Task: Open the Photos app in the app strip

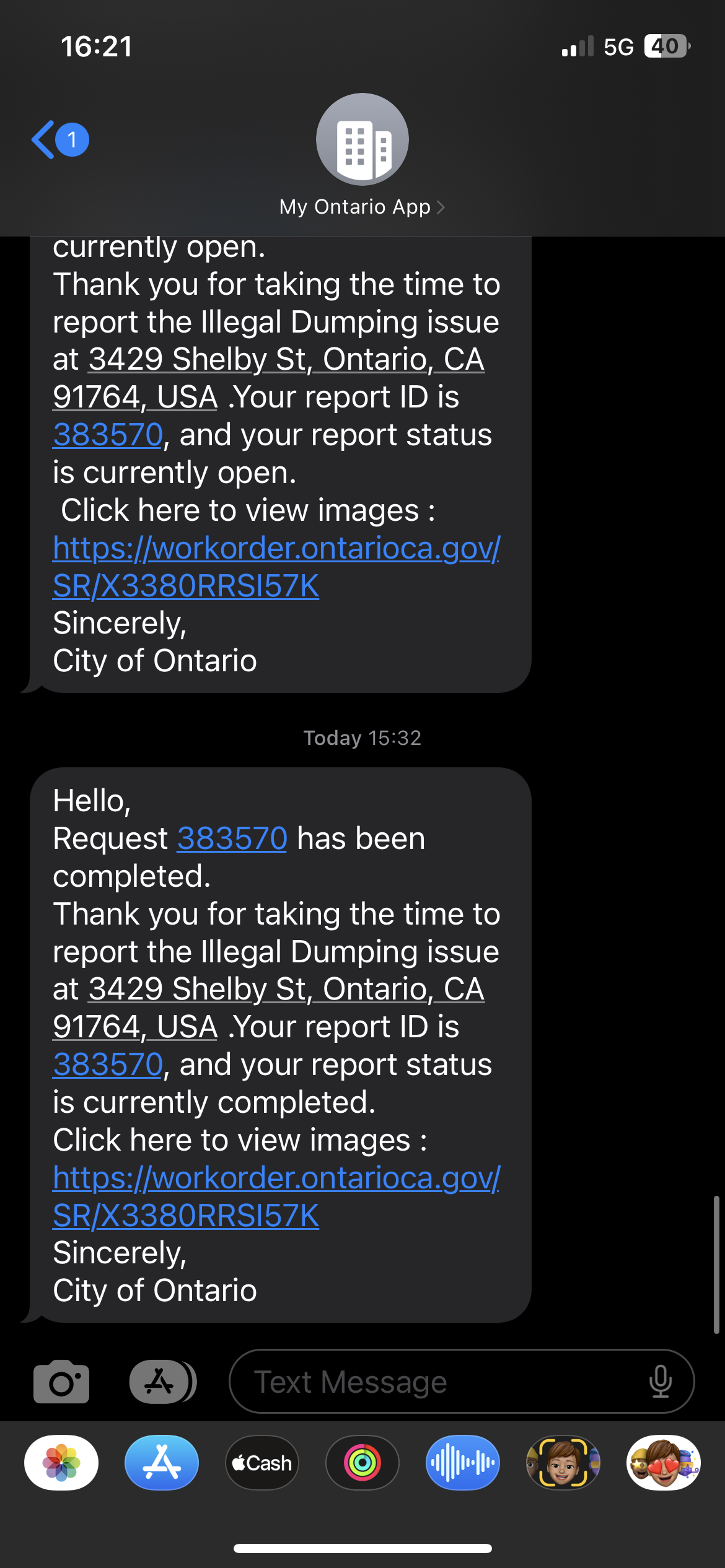Action: [x=61, y=1463]
